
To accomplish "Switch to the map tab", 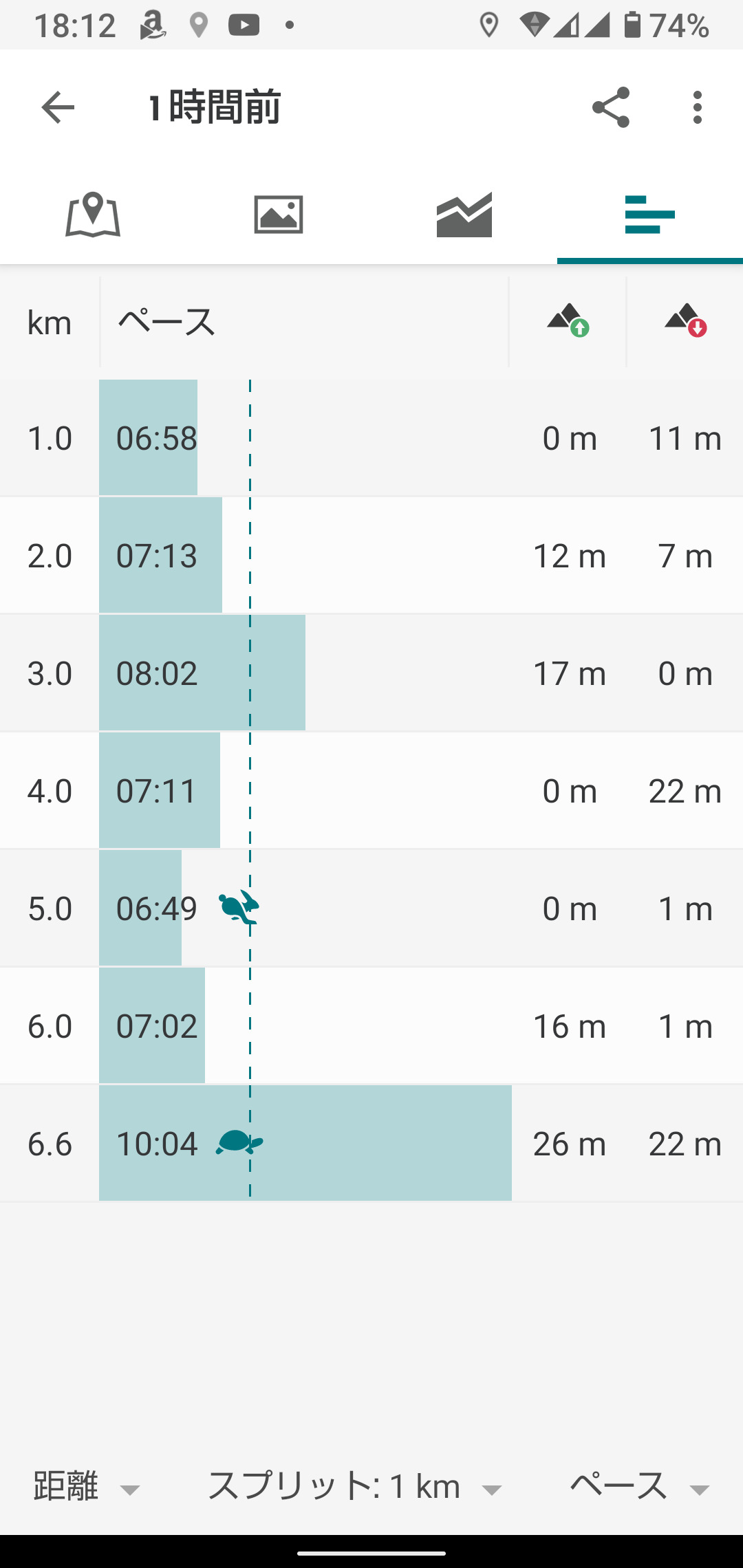I will [x=93, y=215].
